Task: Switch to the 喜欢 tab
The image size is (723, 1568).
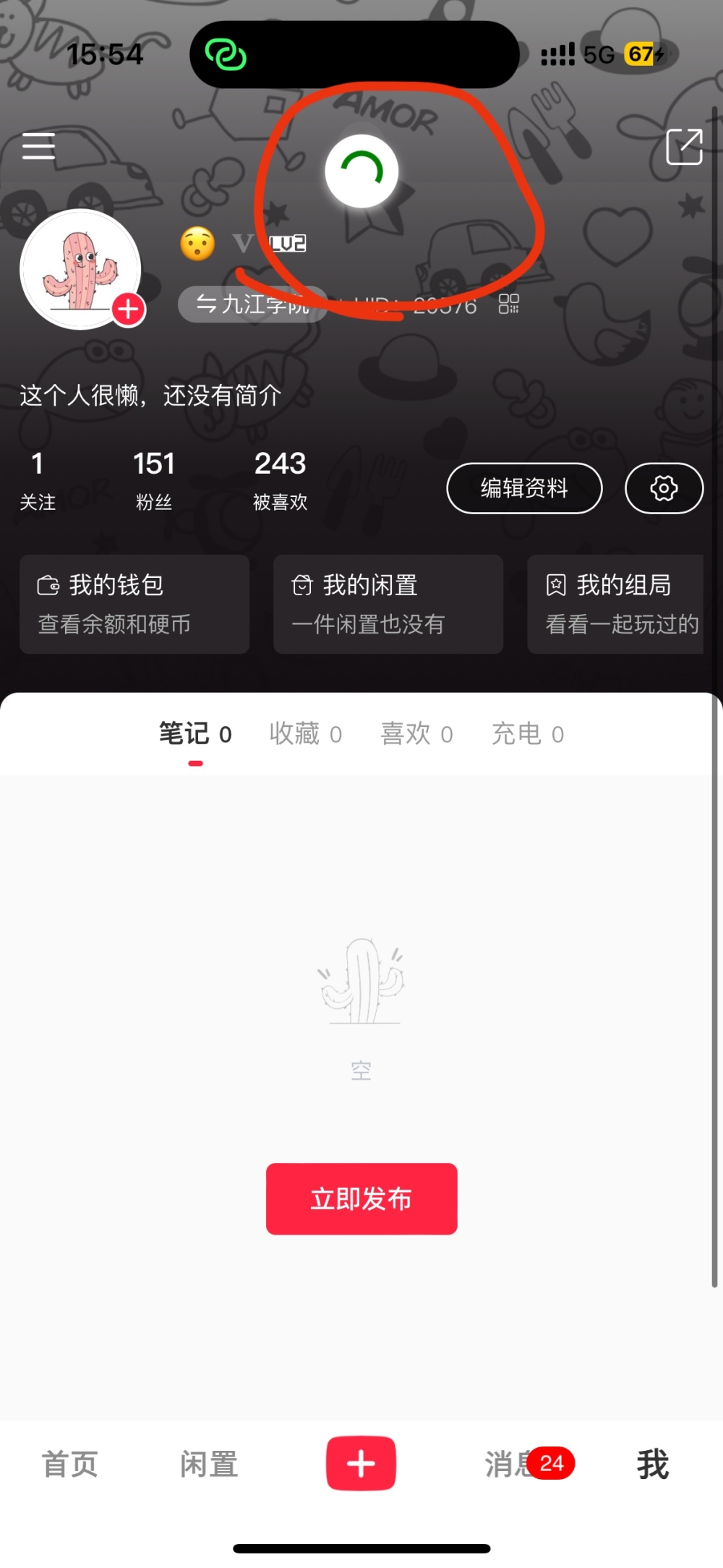Action: [416, 734]
